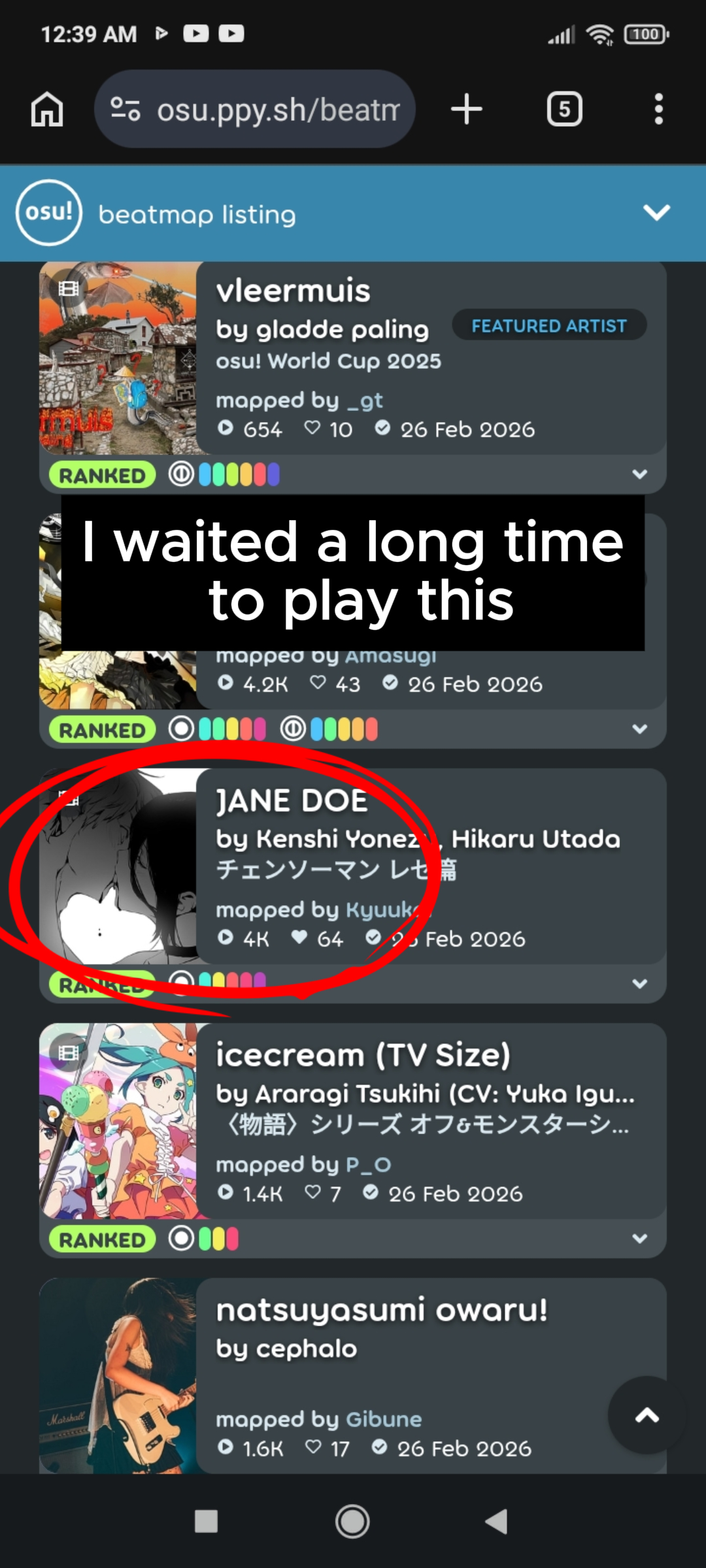Open mapper Gibune's profile
706x1568 pixels.
(383, 1420)
